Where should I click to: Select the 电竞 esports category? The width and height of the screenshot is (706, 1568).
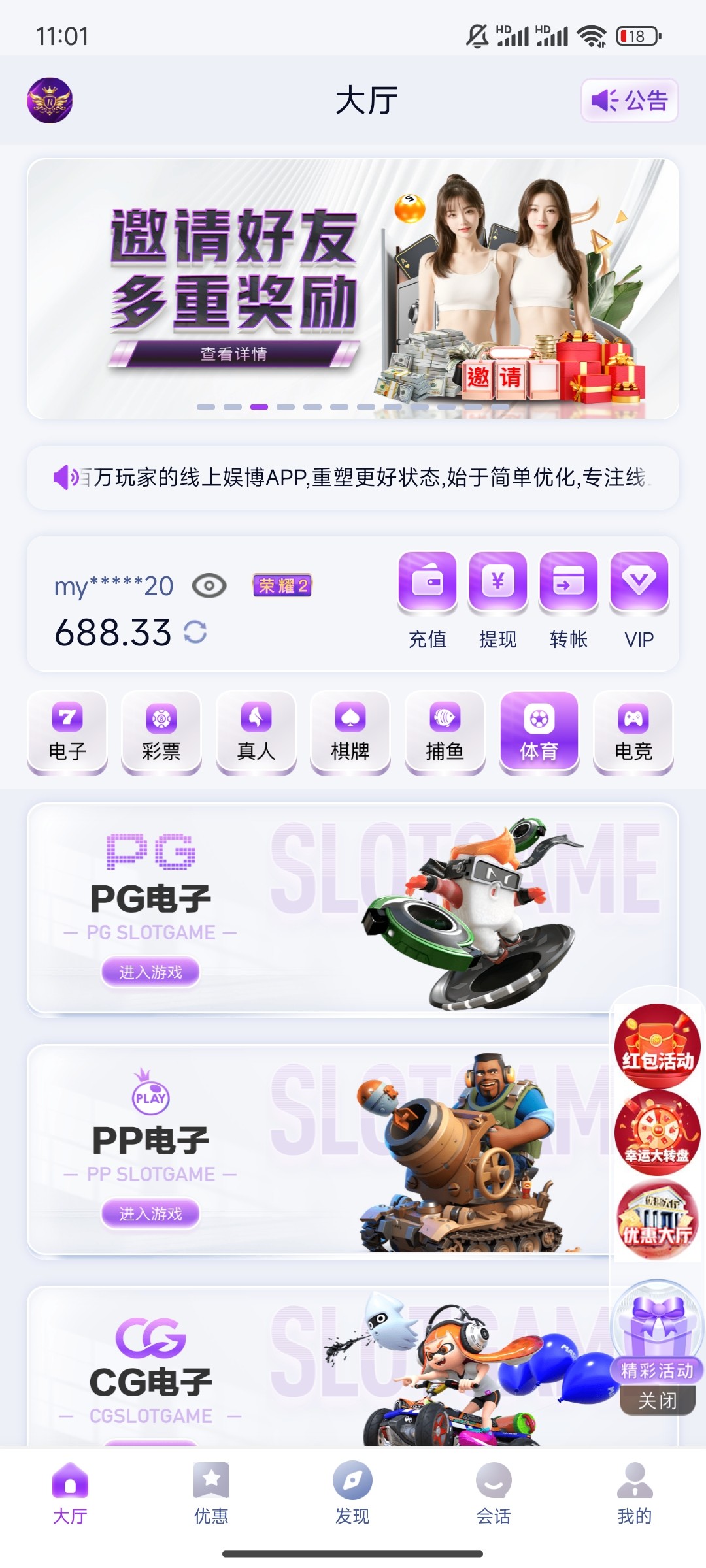tap(633, 732)
